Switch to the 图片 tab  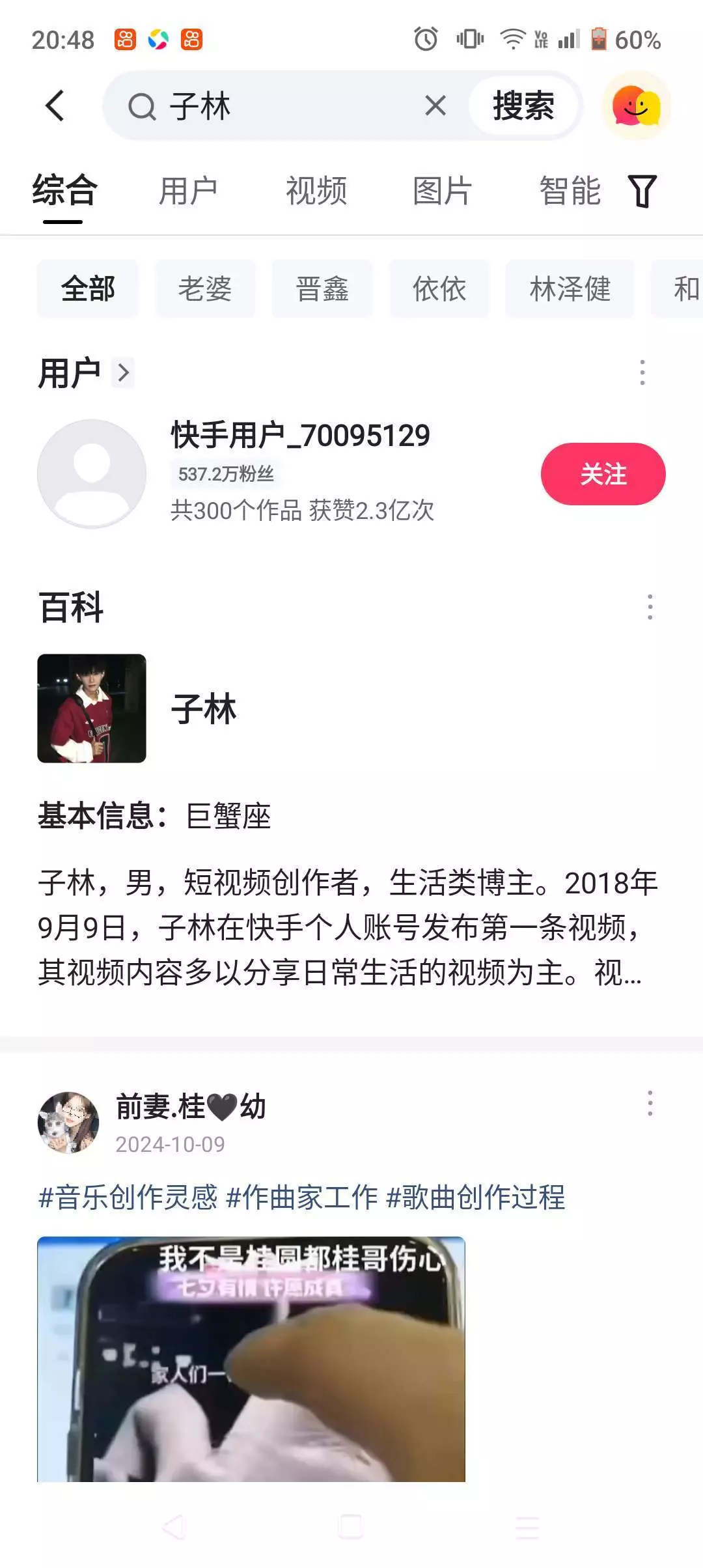point(443,191)
